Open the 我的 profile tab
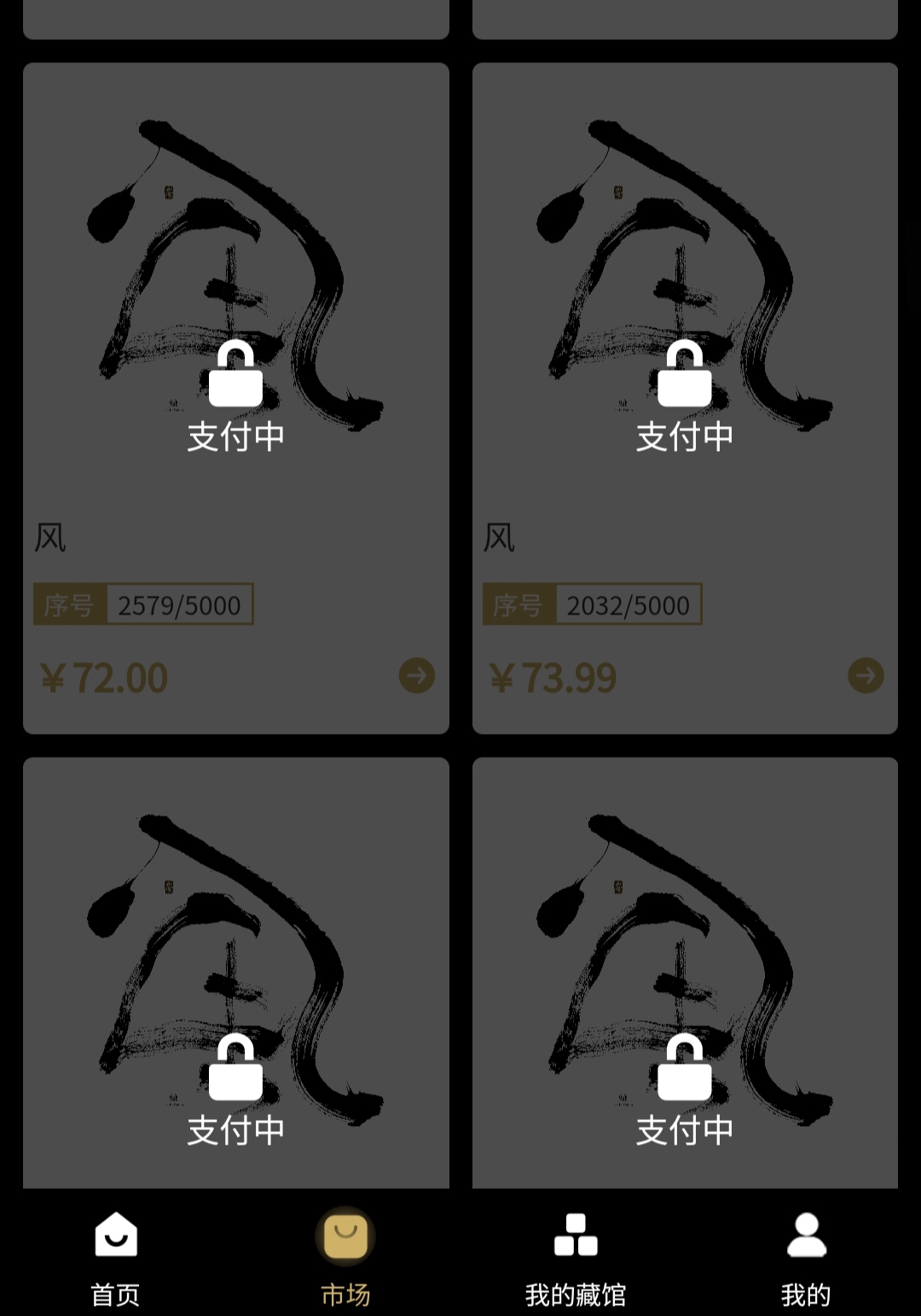 [x=806, y=1257]
